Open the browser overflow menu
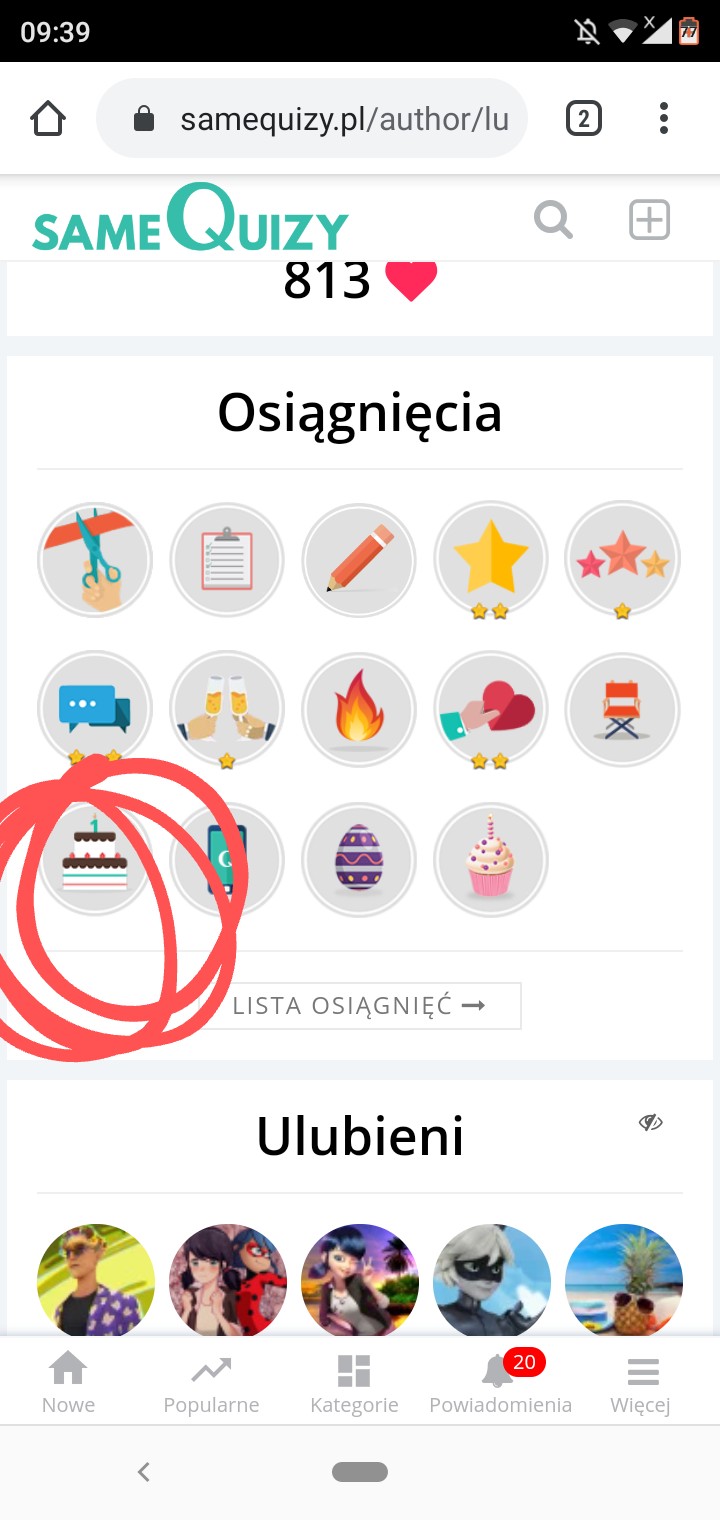The image size is (720, 1520). click(663, 120)
